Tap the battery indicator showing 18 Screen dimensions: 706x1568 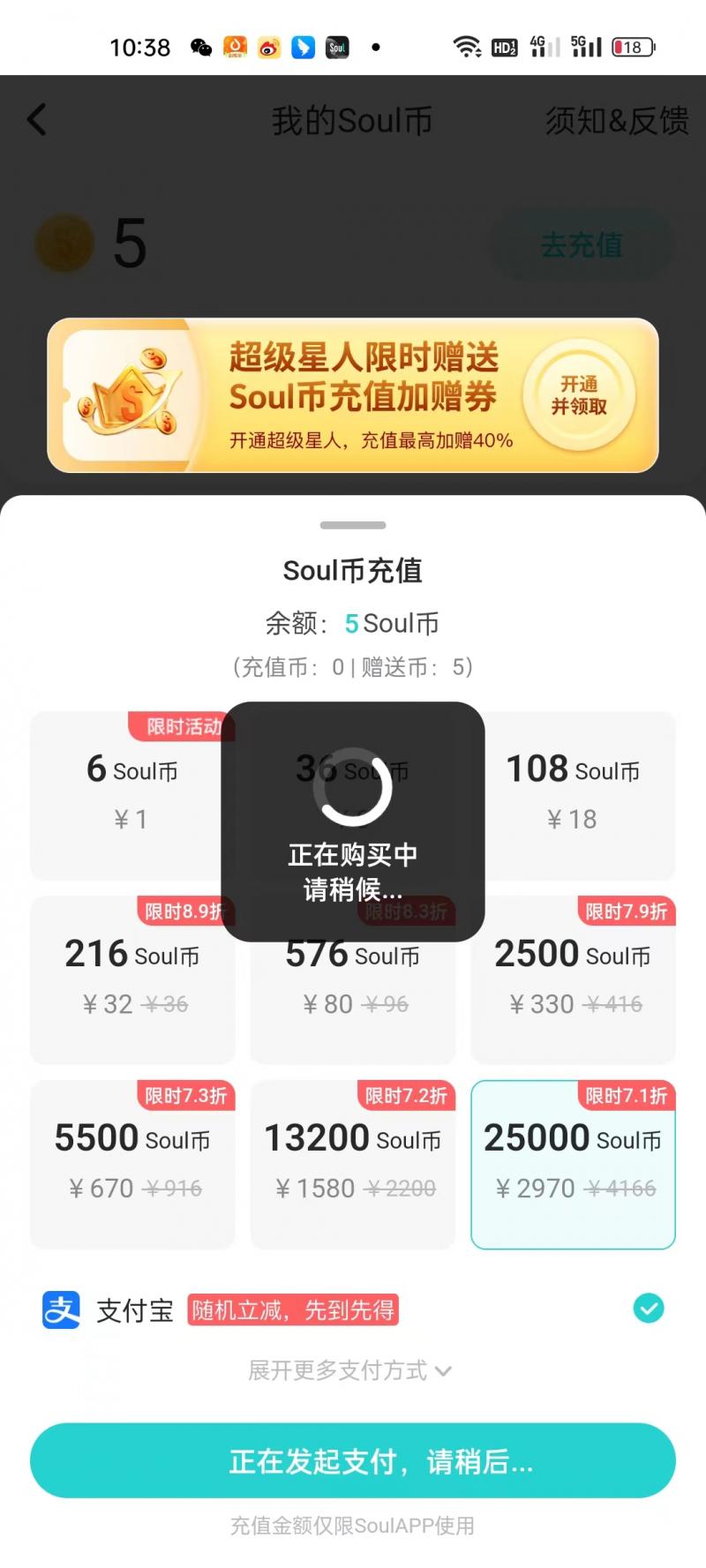[634, 48]
